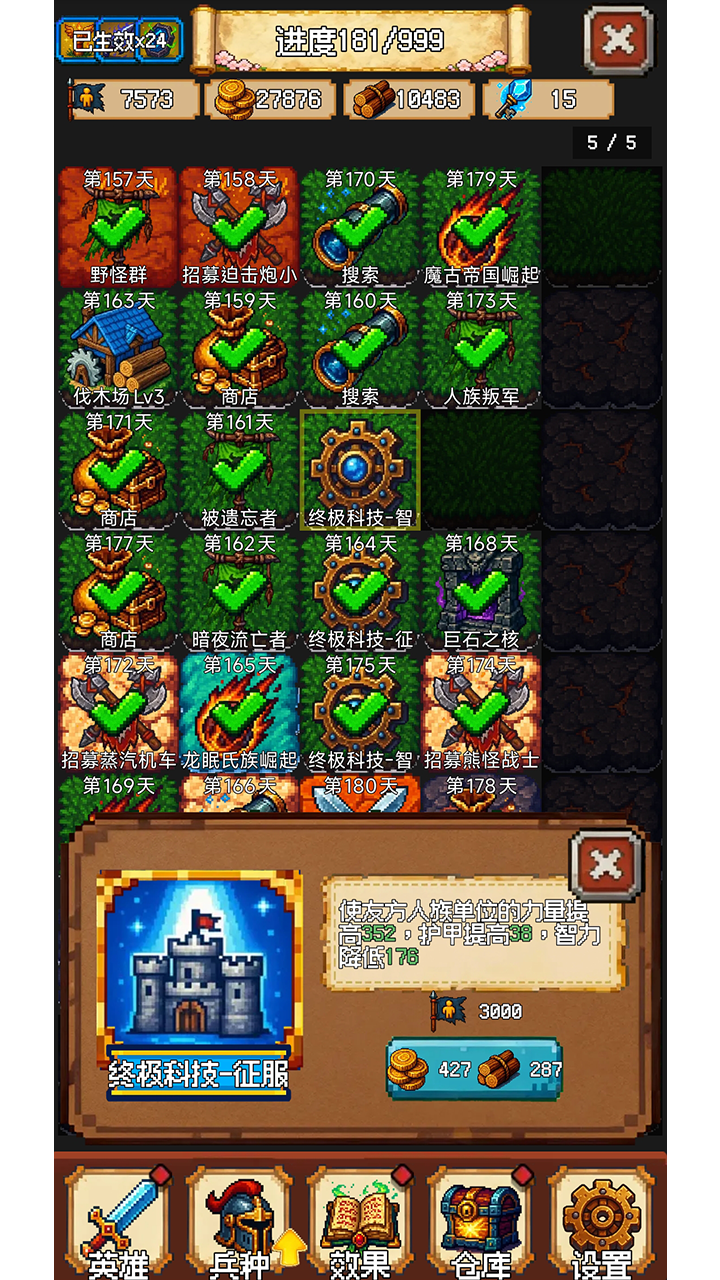Select the 被遗忘者 tile
The image size is (720, 1280).
(239, 469)
